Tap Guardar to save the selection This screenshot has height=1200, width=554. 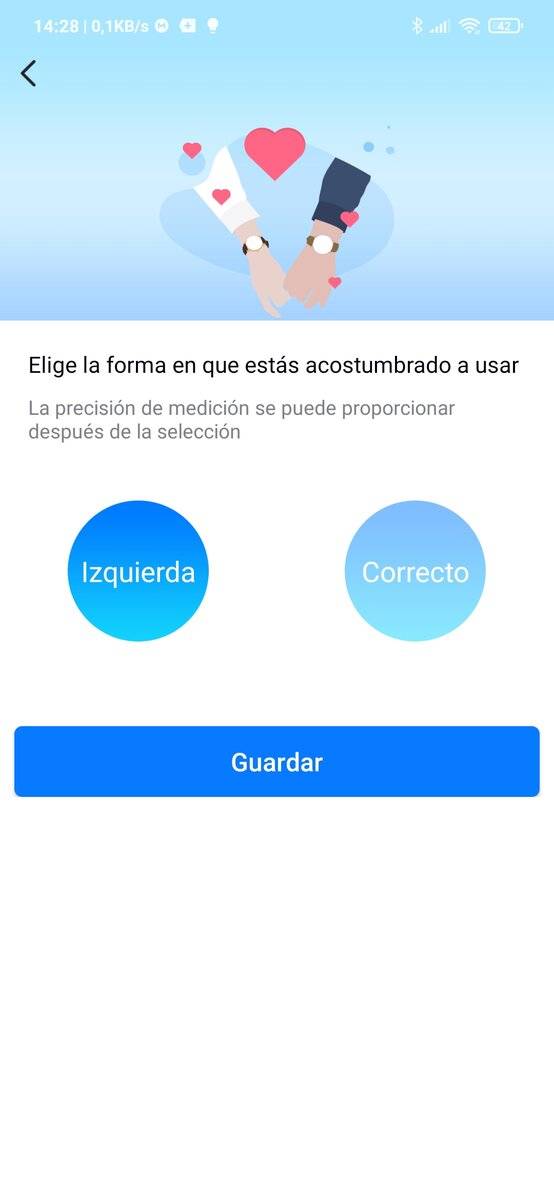(x=277, y=762)
